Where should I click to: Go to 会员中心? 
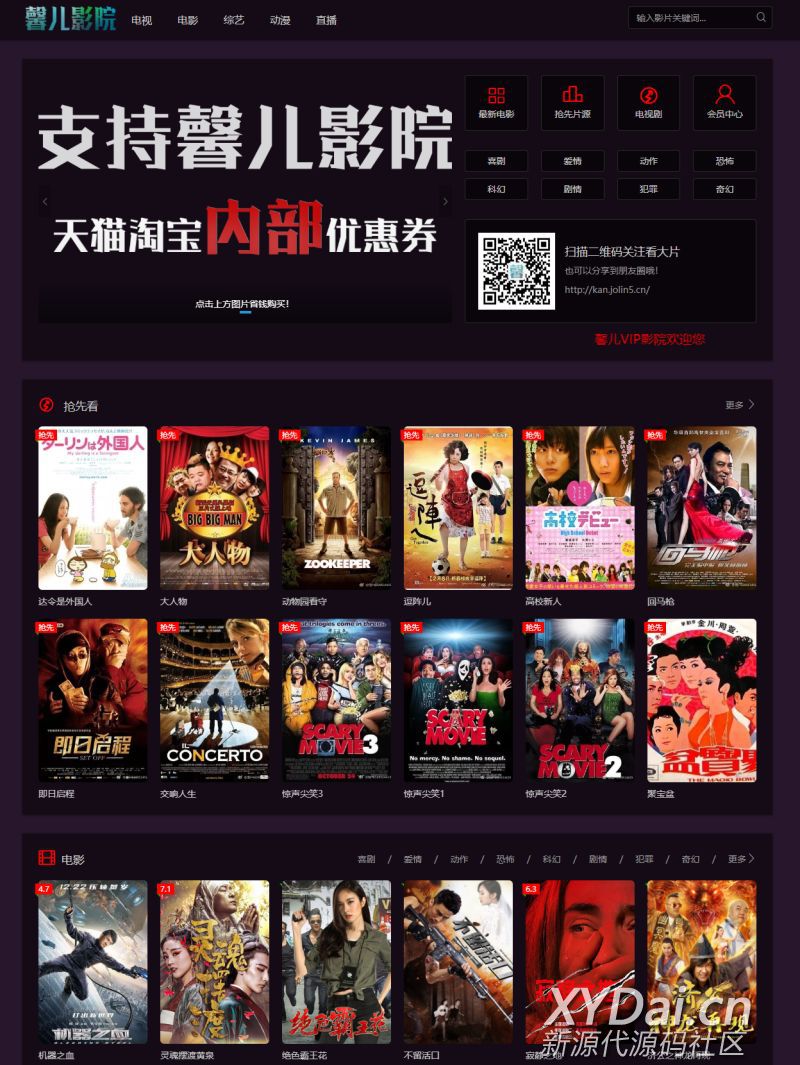pos(724,103)
